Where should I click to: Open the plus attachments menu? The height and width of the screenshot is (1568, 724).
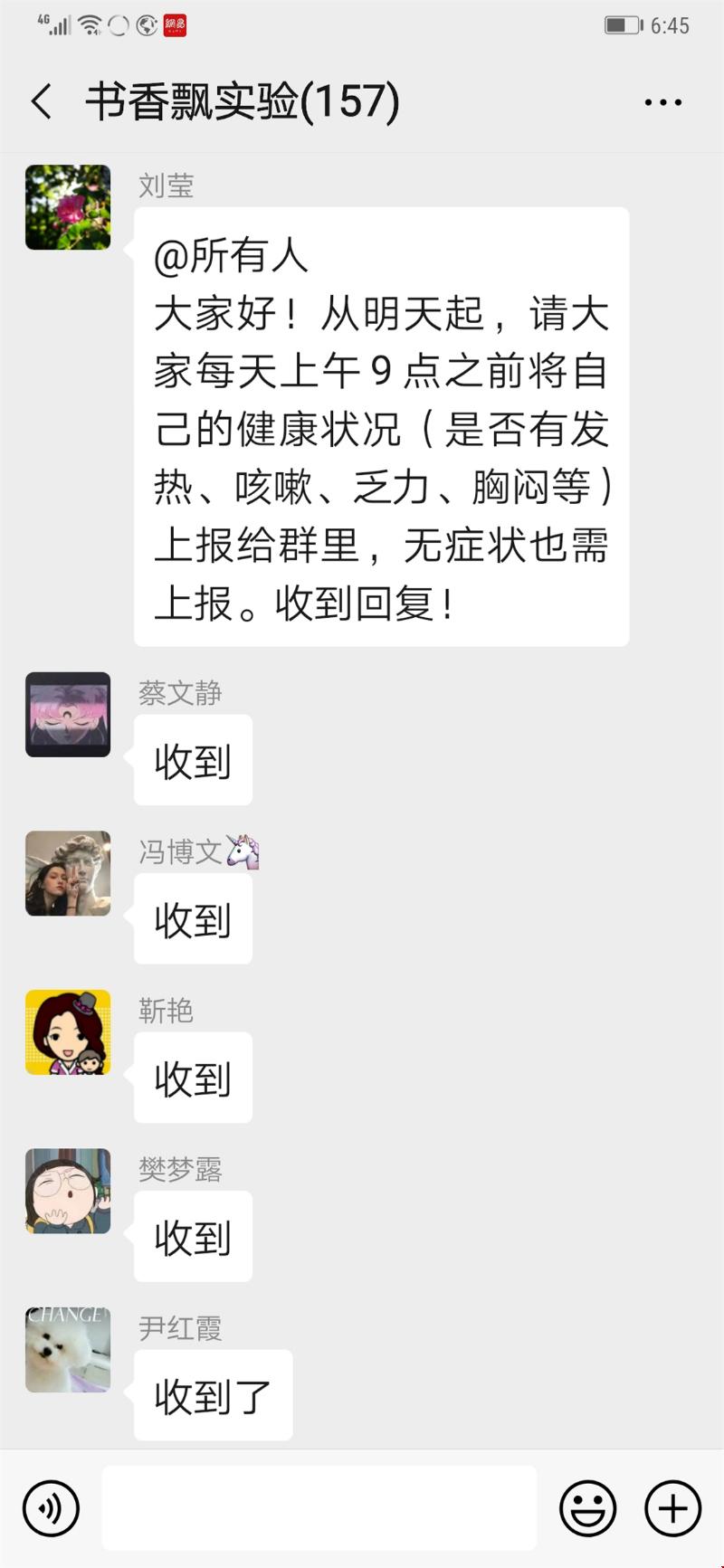tap(672, 1508)
